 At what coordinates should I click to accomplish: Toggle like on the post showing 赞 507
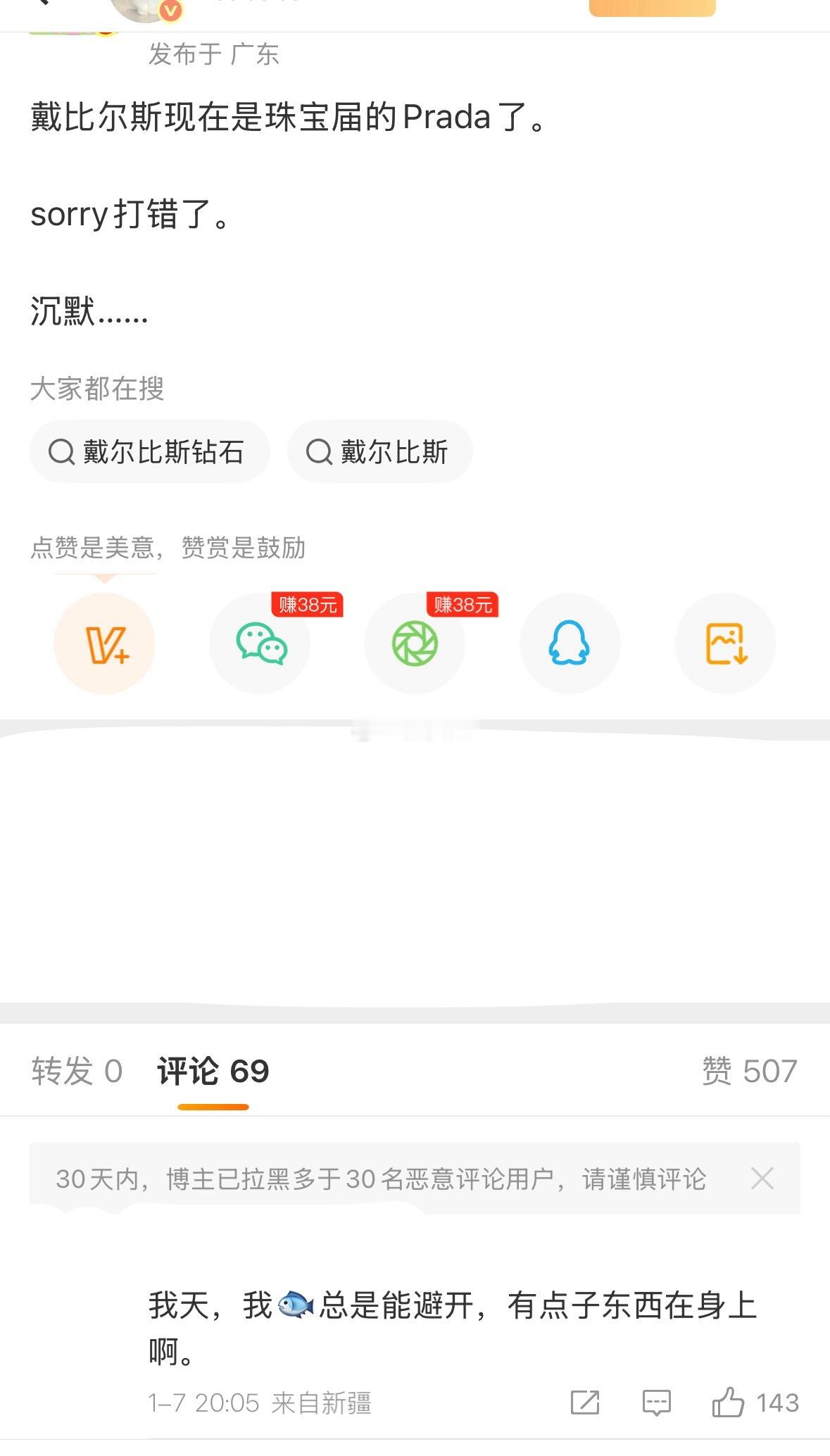tap(750, 1071)
